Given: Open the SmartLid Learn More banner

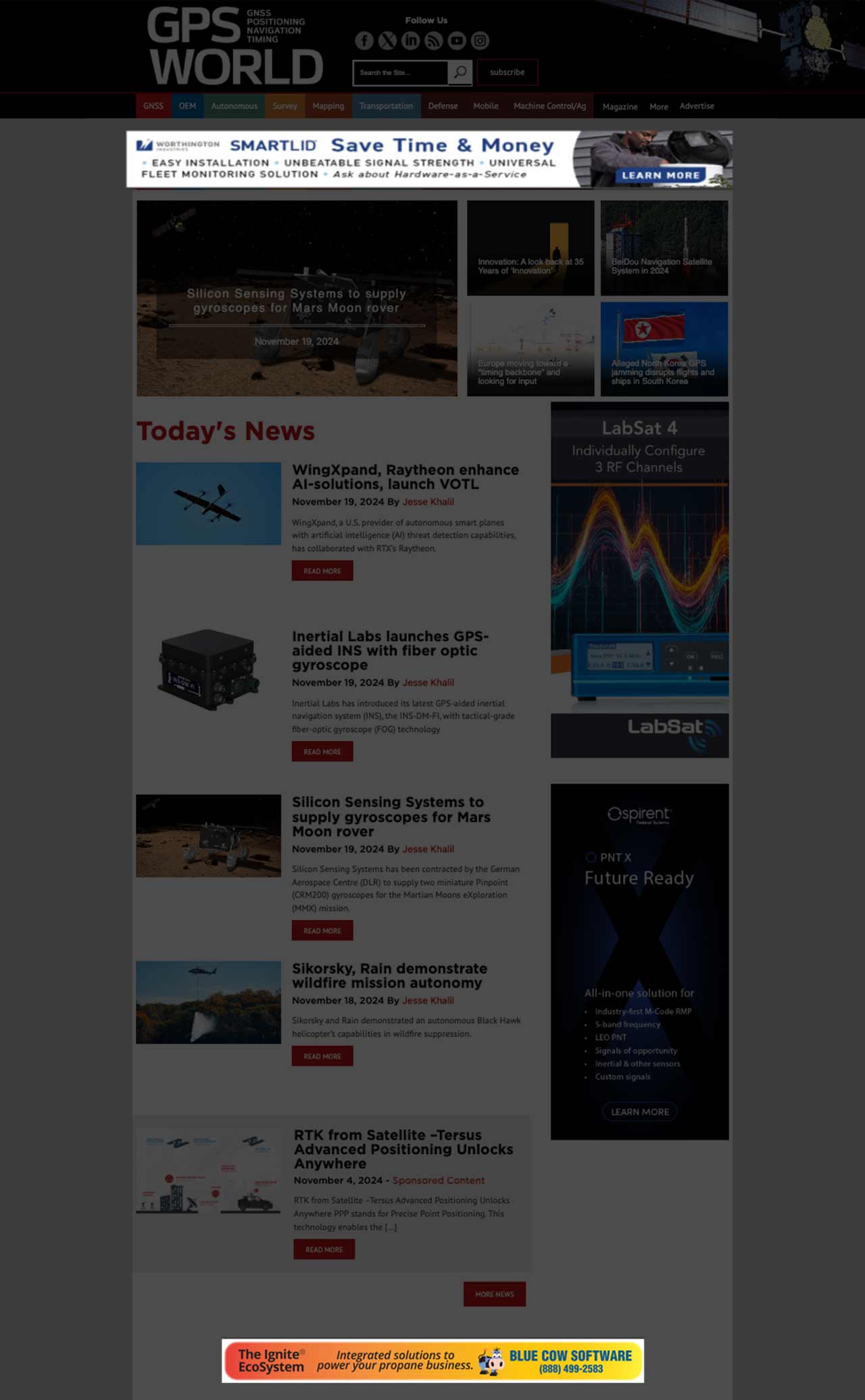Looking at the screenshot, I should 660,176.
